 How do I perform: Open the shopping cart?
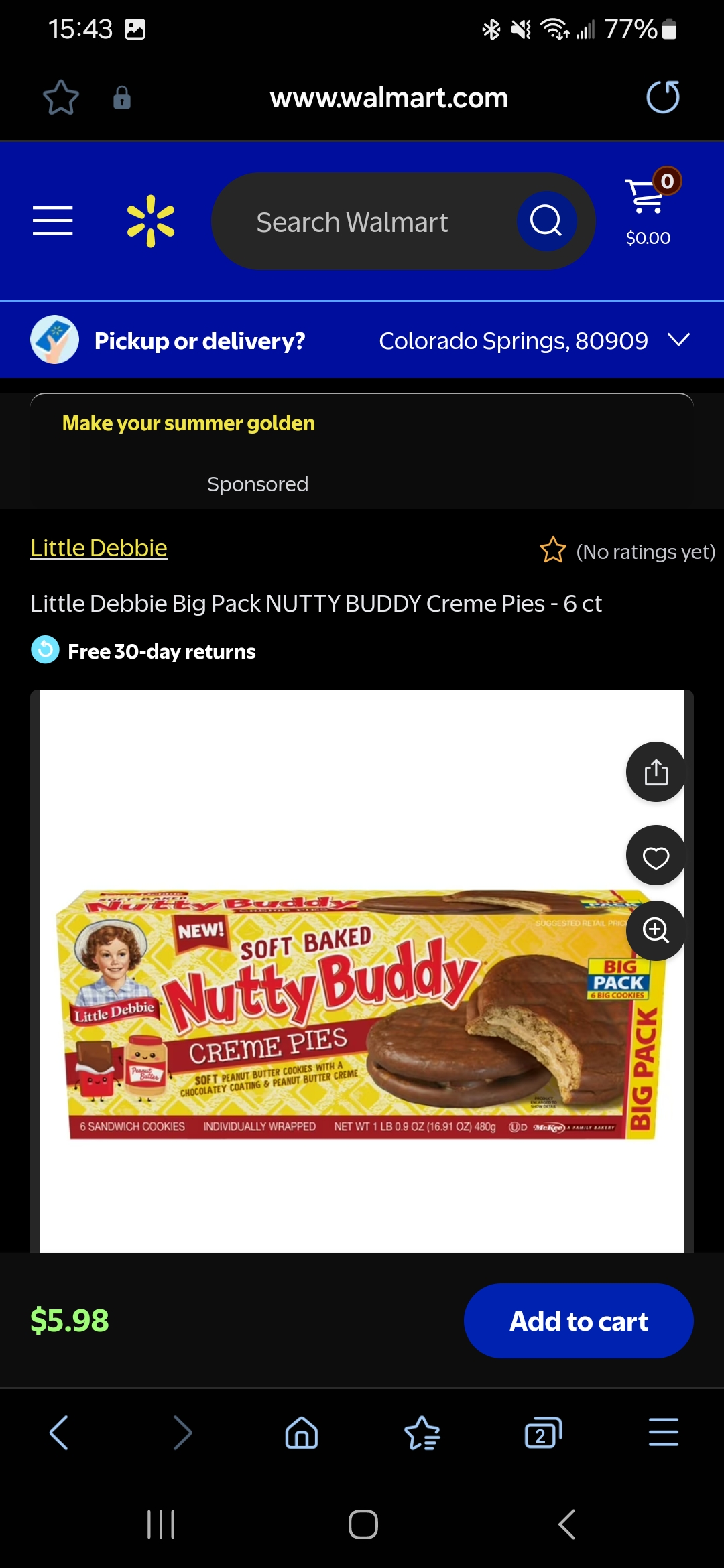648,208
